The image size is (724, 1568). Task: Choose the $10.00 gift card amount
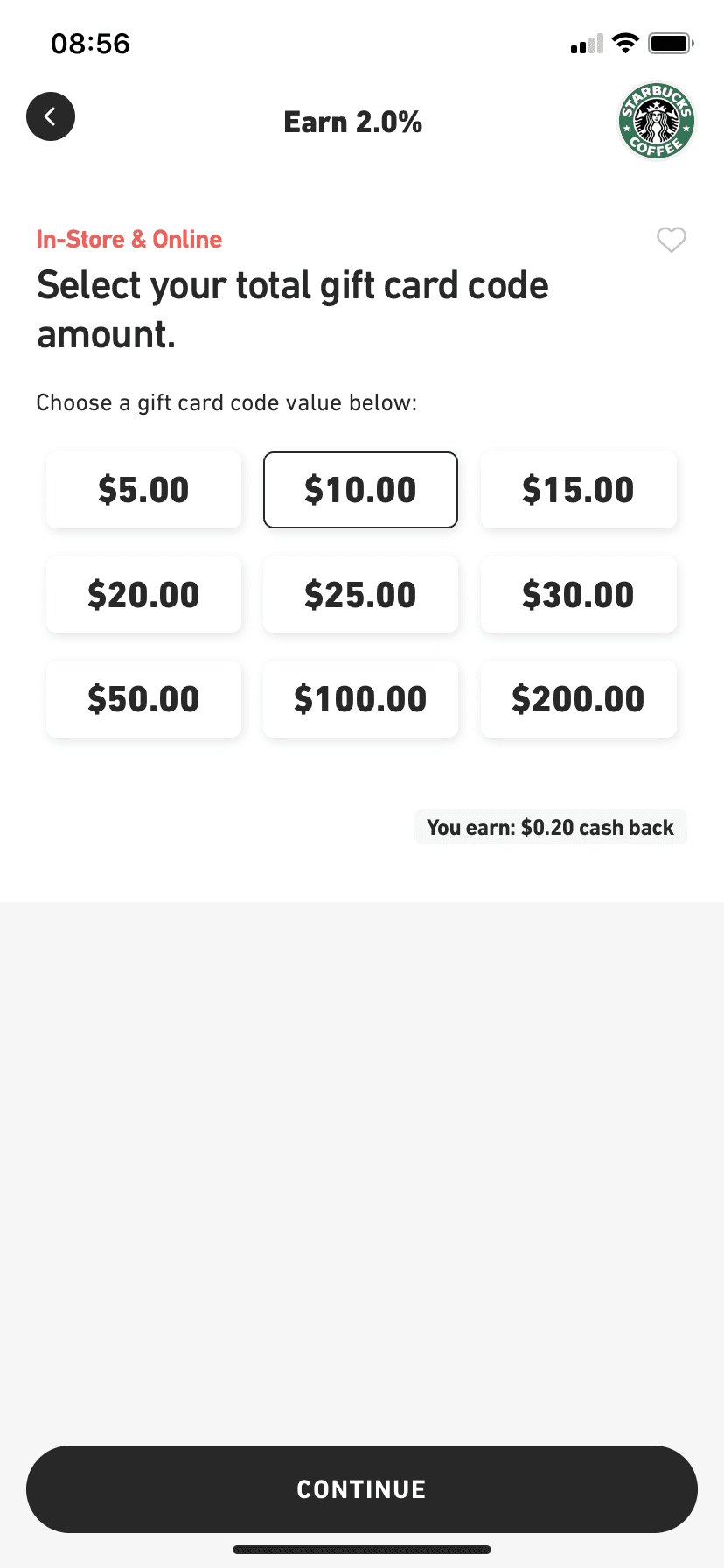[x=360, y=490]
